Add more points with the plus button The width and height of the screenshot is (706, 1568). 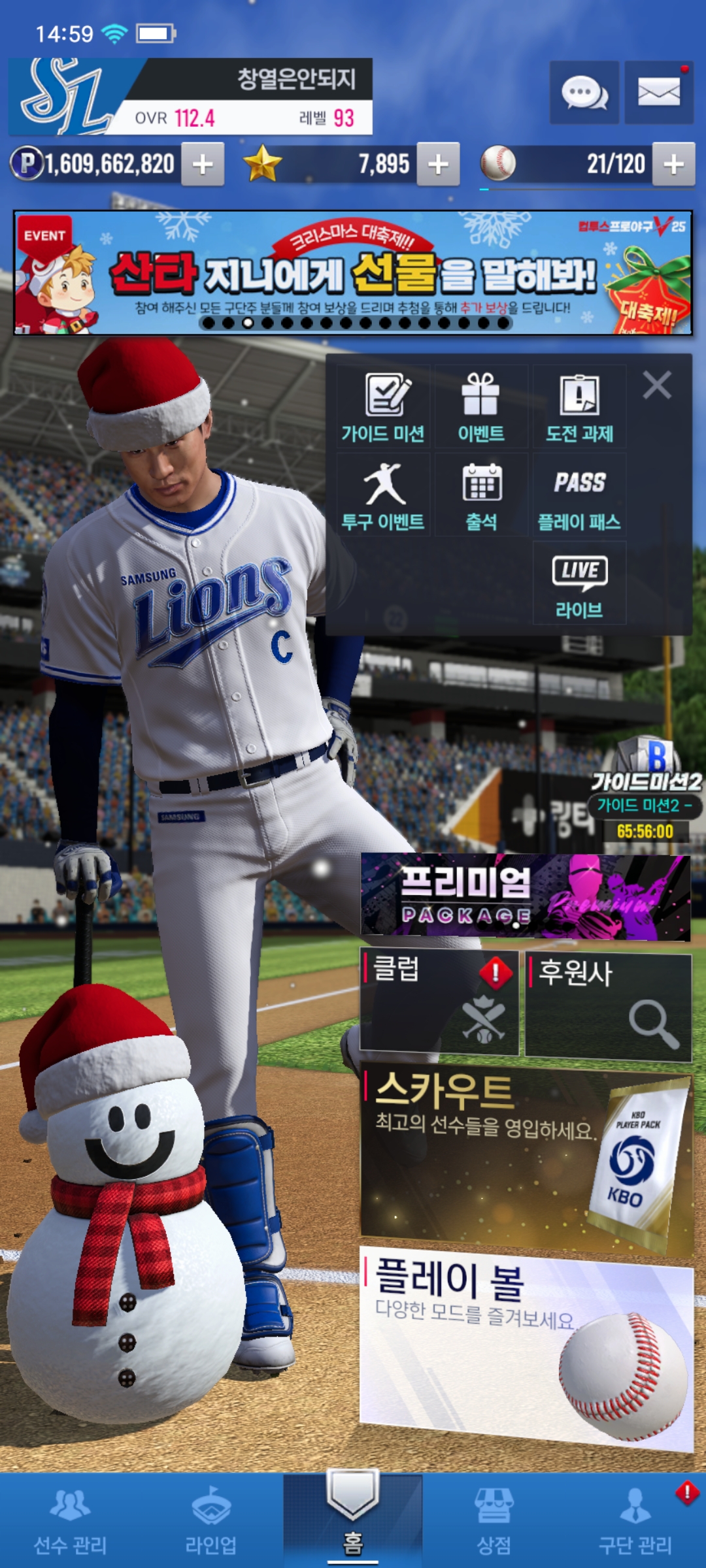(x=203, y=164)
